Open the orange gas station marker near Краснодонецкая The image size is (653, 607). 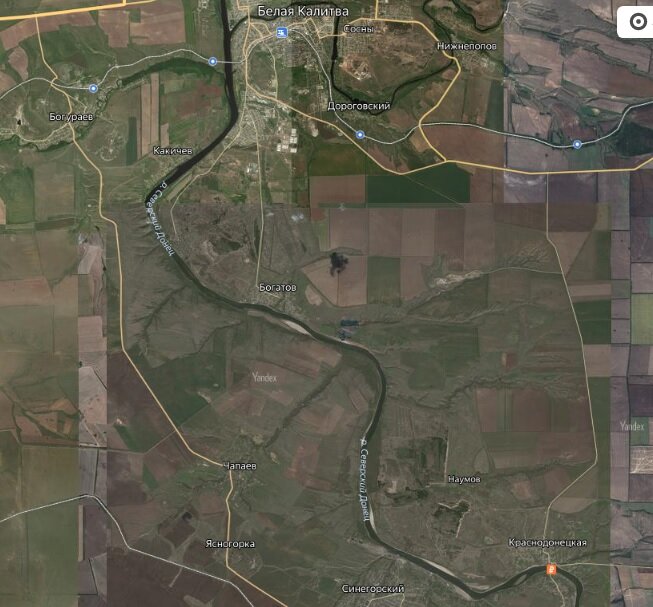tap(551, 569)
